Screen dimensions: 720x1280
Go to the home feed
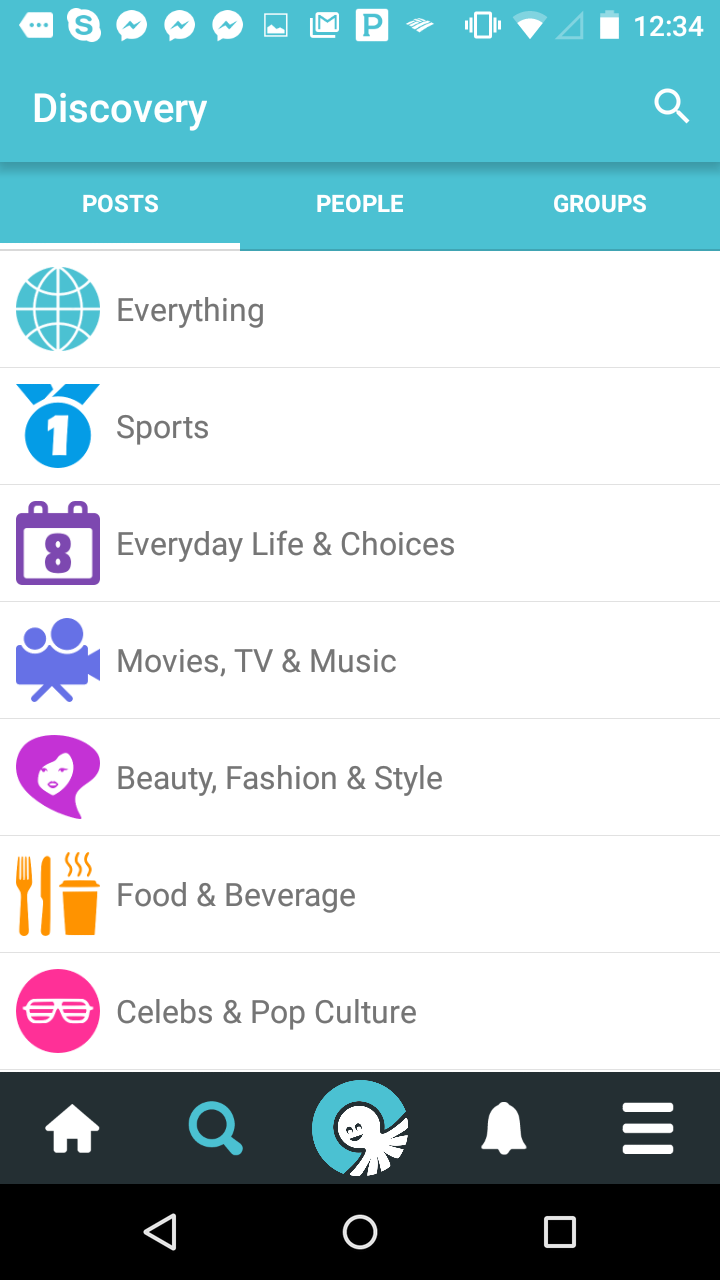[72, 1129]
